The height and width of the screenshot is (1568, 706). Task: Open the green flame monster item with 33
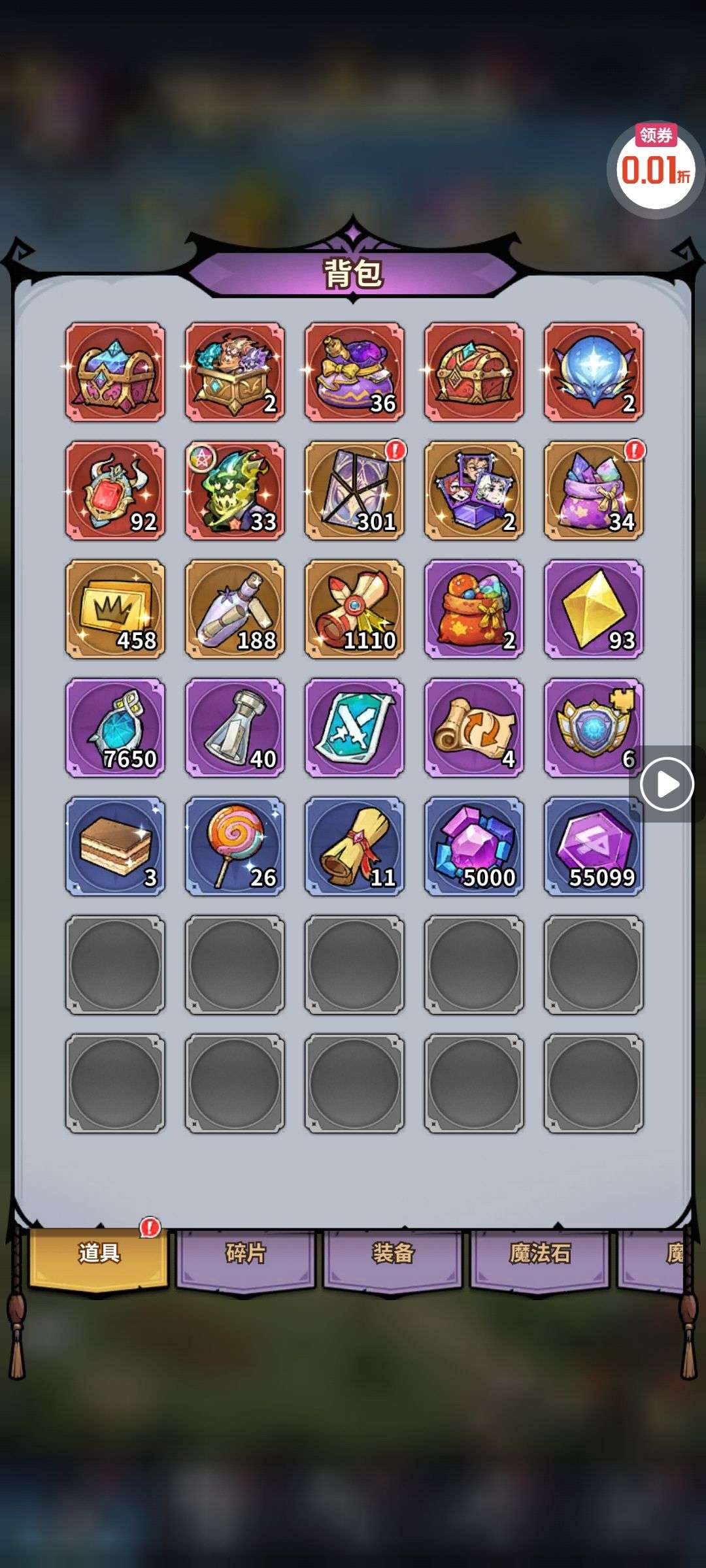pyautogui.click(x=235, y=491)
